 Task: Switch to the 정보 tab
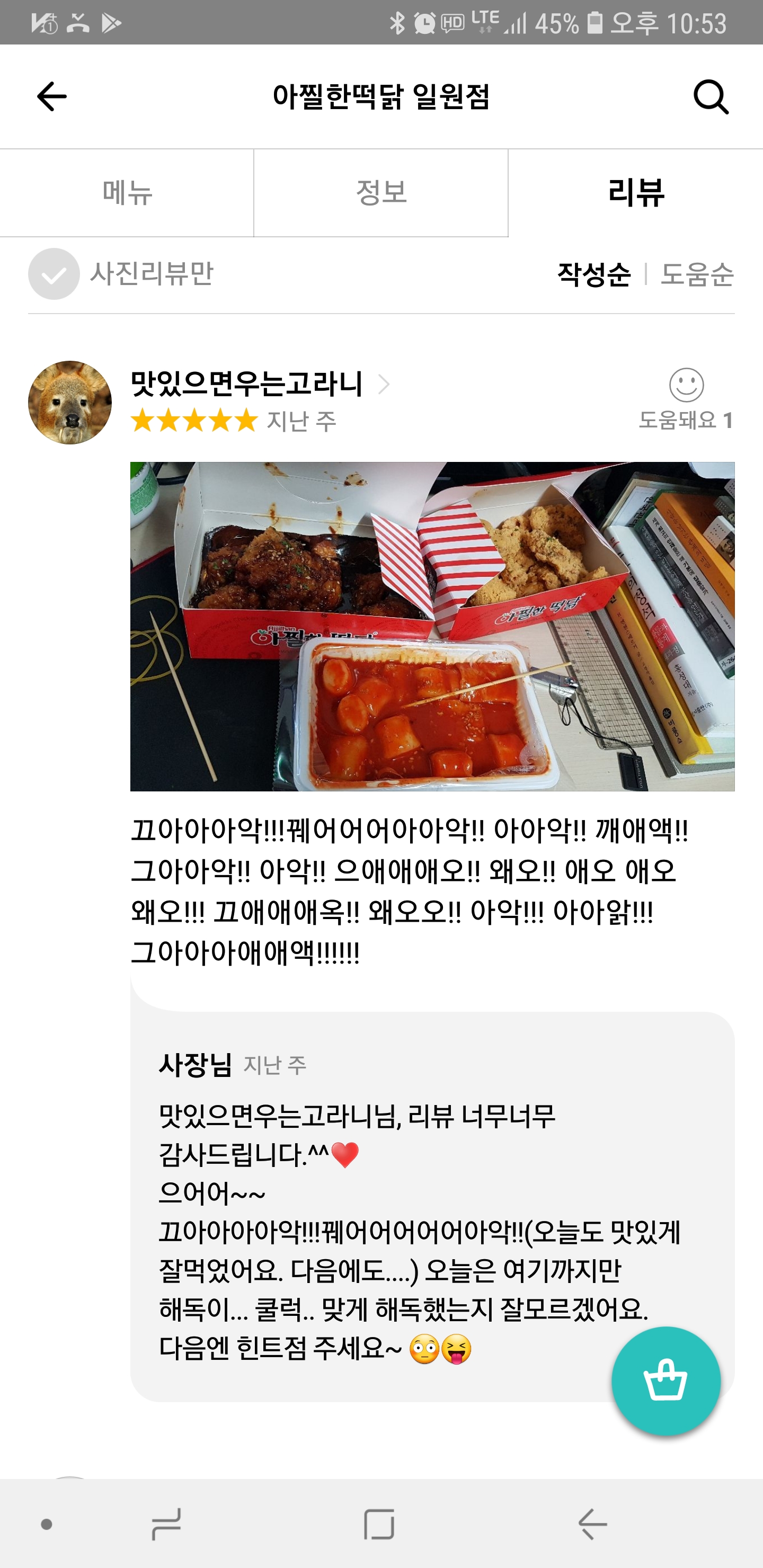pyautogui.click(x=381, y=193)
